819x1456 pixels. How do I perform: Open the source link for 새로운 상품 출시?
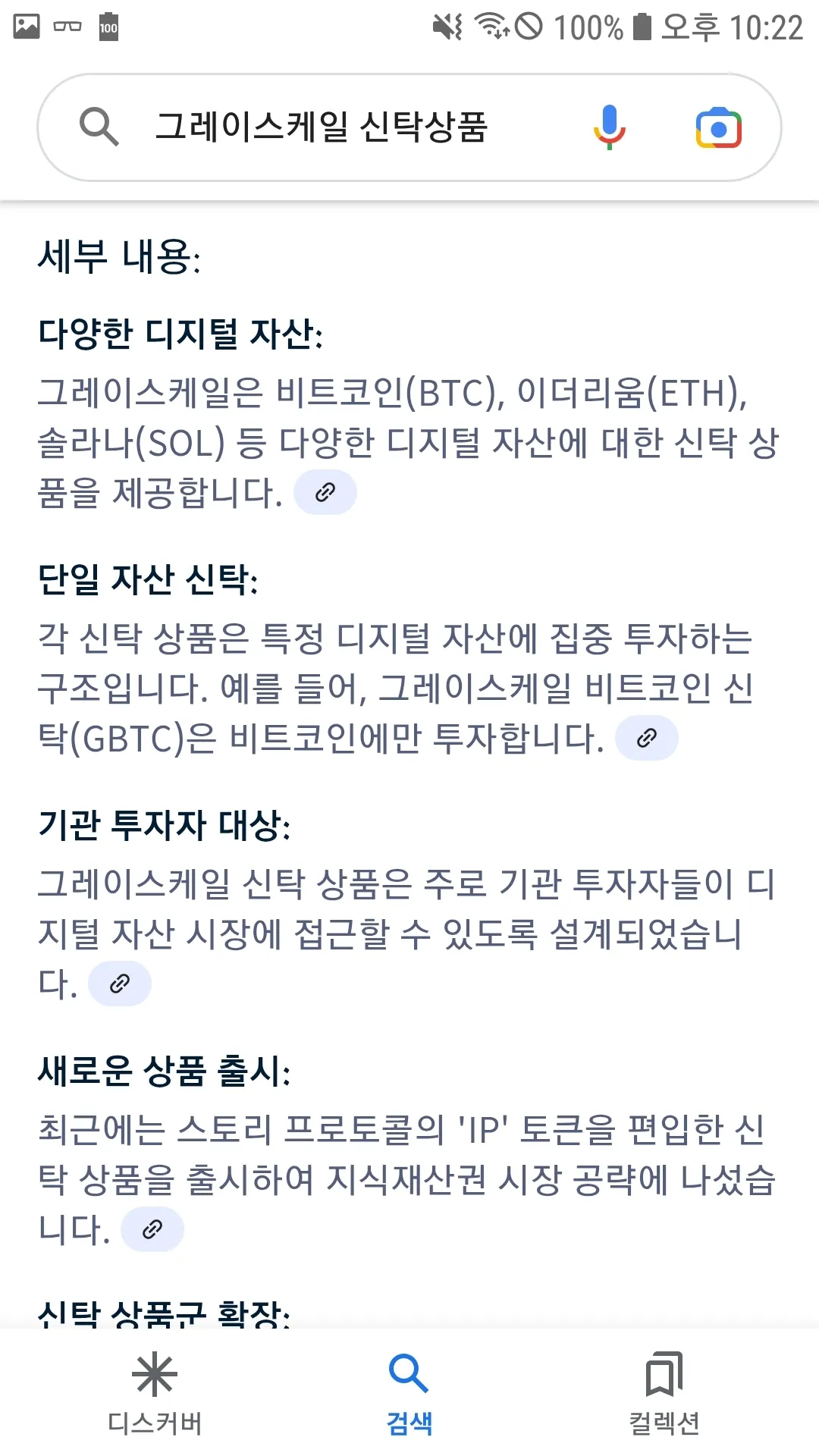tap(152, 1229)
